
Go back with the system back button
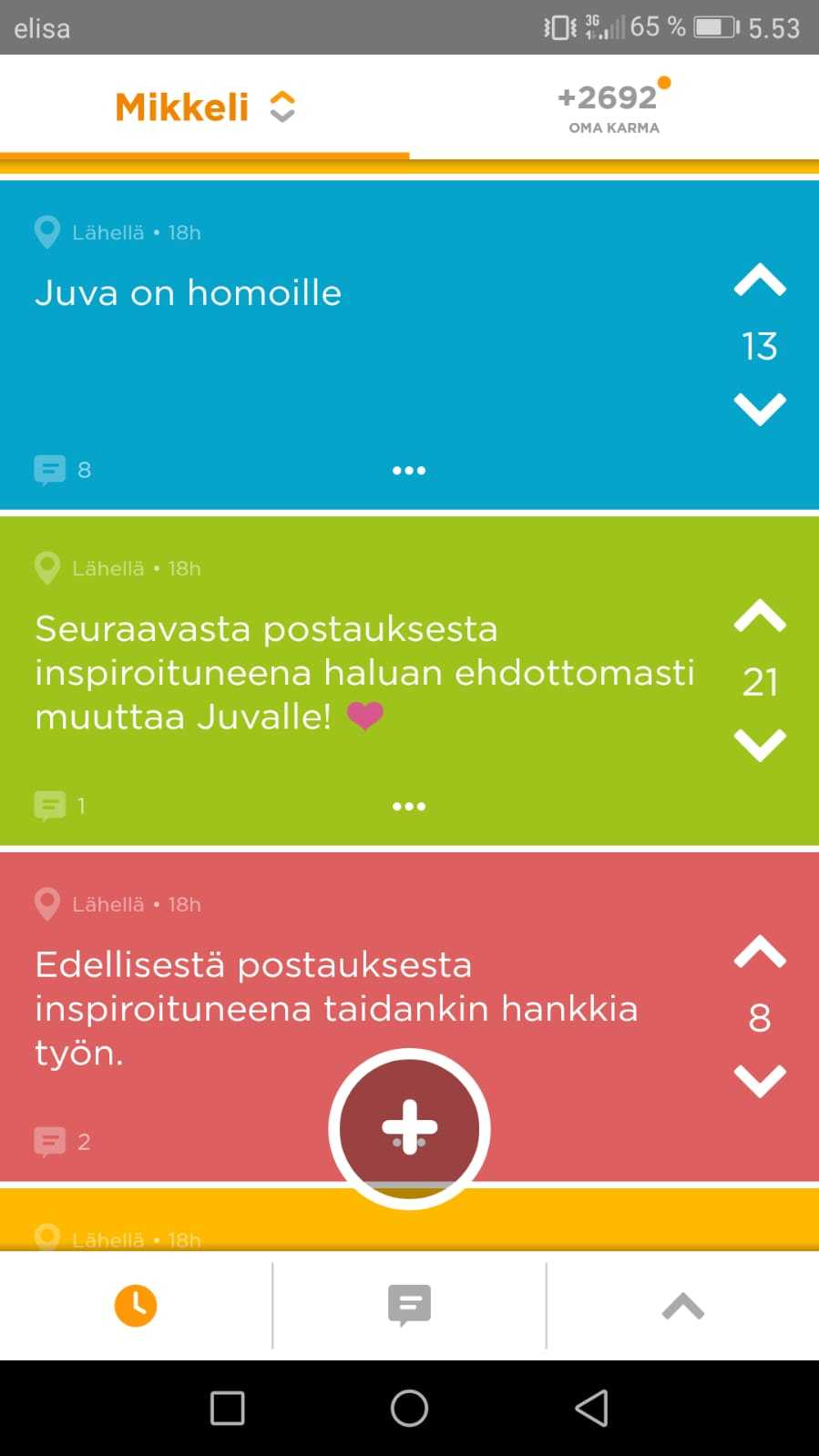coord(591,1408)
